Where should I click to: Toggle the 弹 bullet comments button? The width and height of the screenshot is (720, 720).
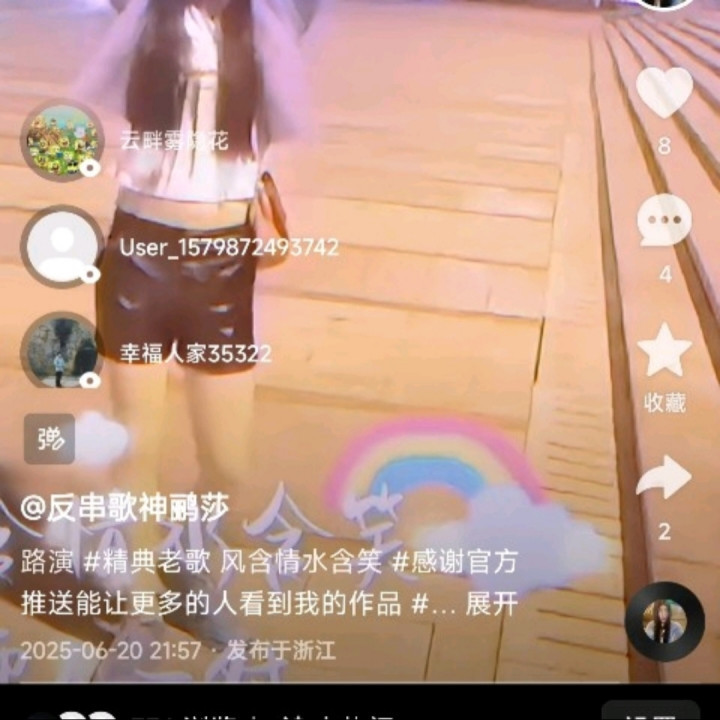pos(49,439)
